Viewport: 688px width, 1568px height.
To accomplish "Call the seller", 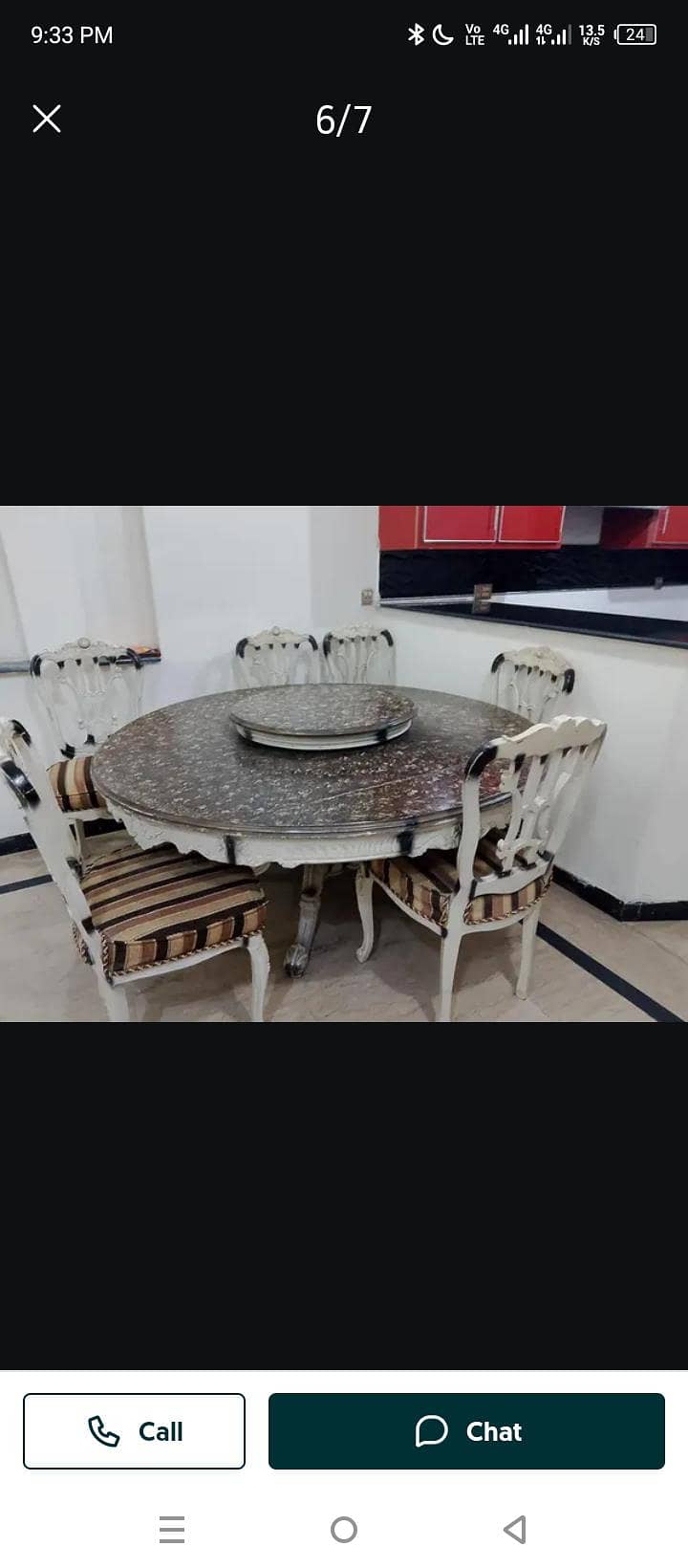I will (x=134, y=1431).
